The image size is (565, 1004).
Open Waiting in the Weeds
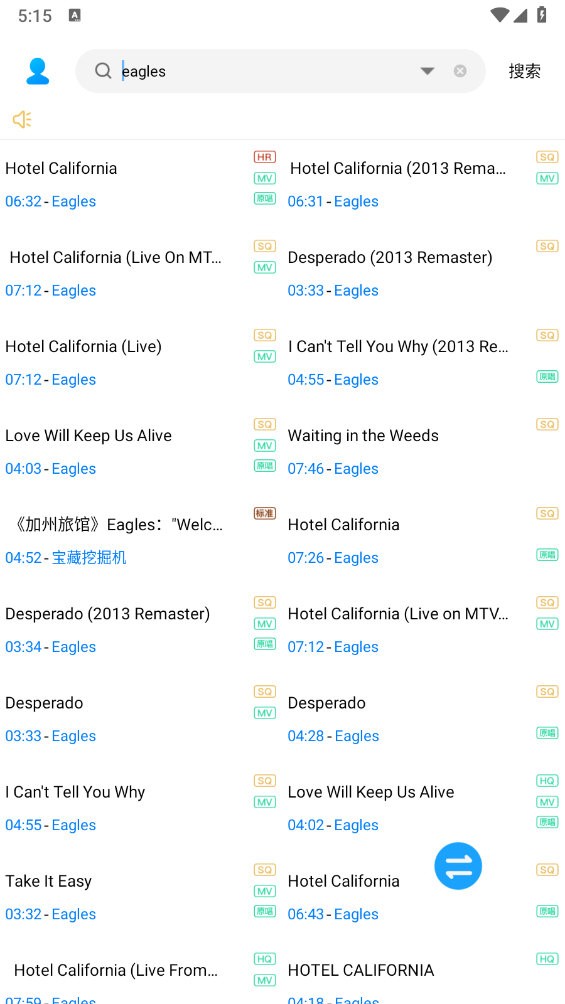(423, 451)
